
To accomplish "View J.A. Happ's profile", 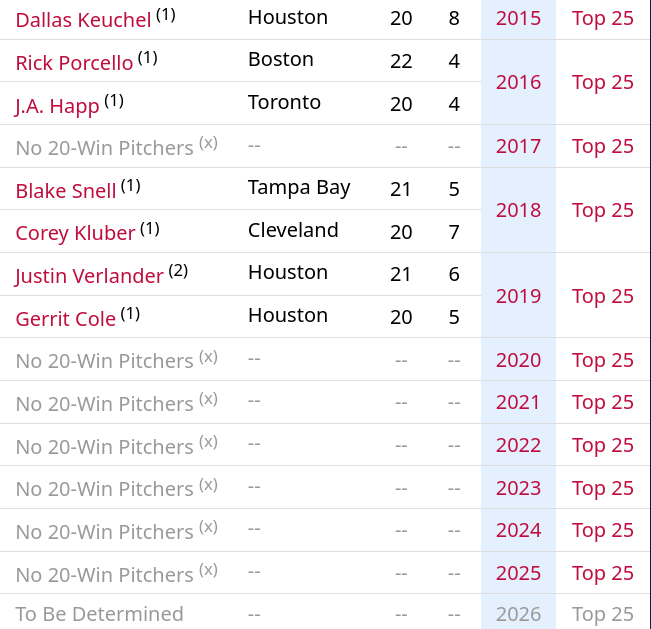I will tap(57, 106).
